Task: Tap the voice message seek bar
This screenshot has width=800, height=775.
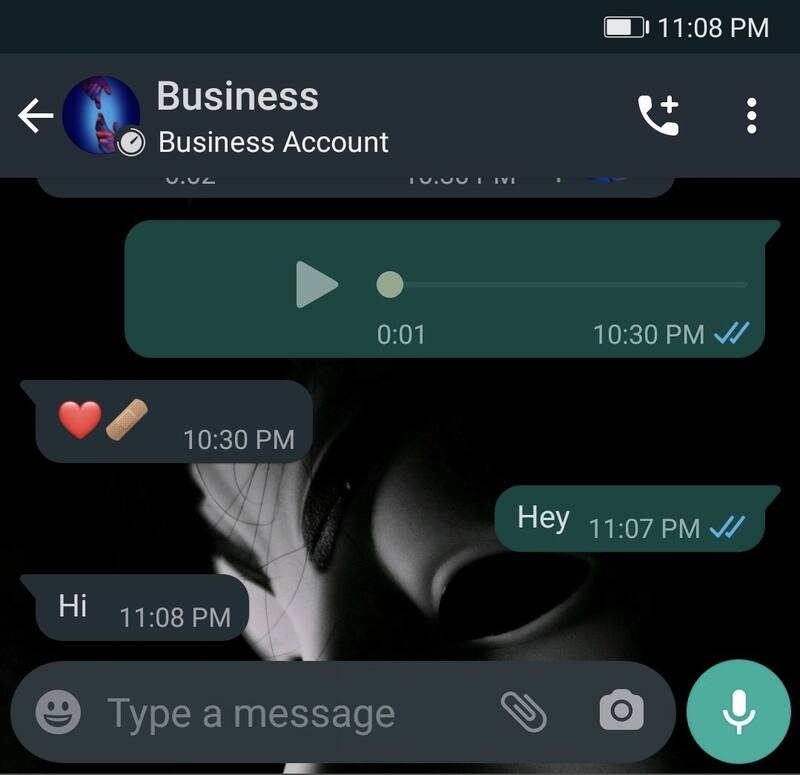Action: click(x=565, y=285)
